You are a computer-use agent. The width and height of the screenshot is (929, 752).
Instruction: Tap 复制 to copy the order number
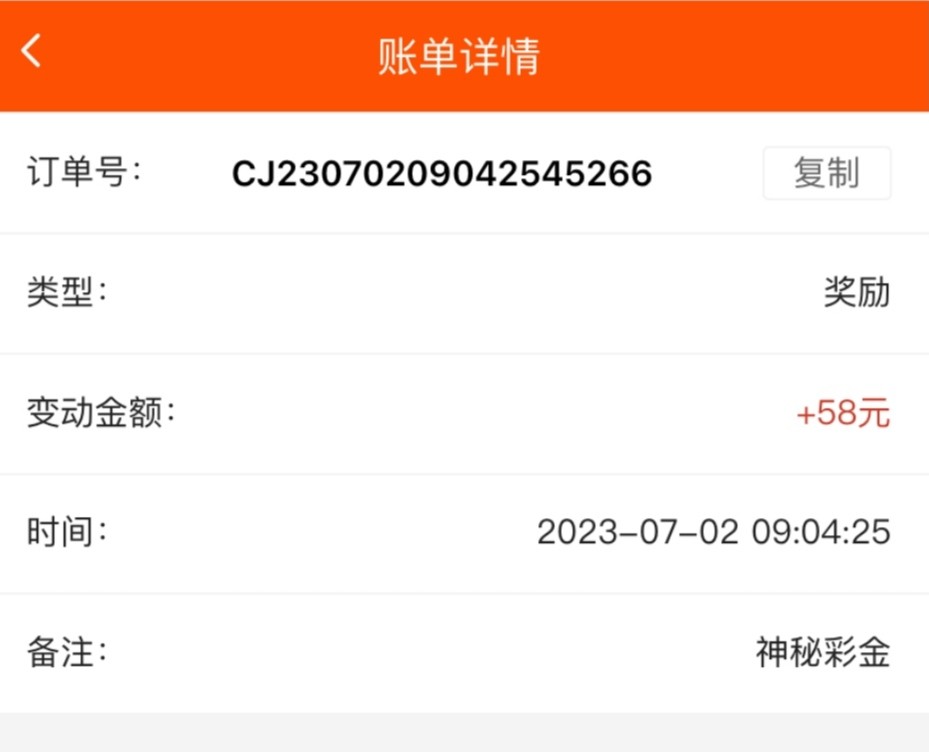click(x=826, y=174)
